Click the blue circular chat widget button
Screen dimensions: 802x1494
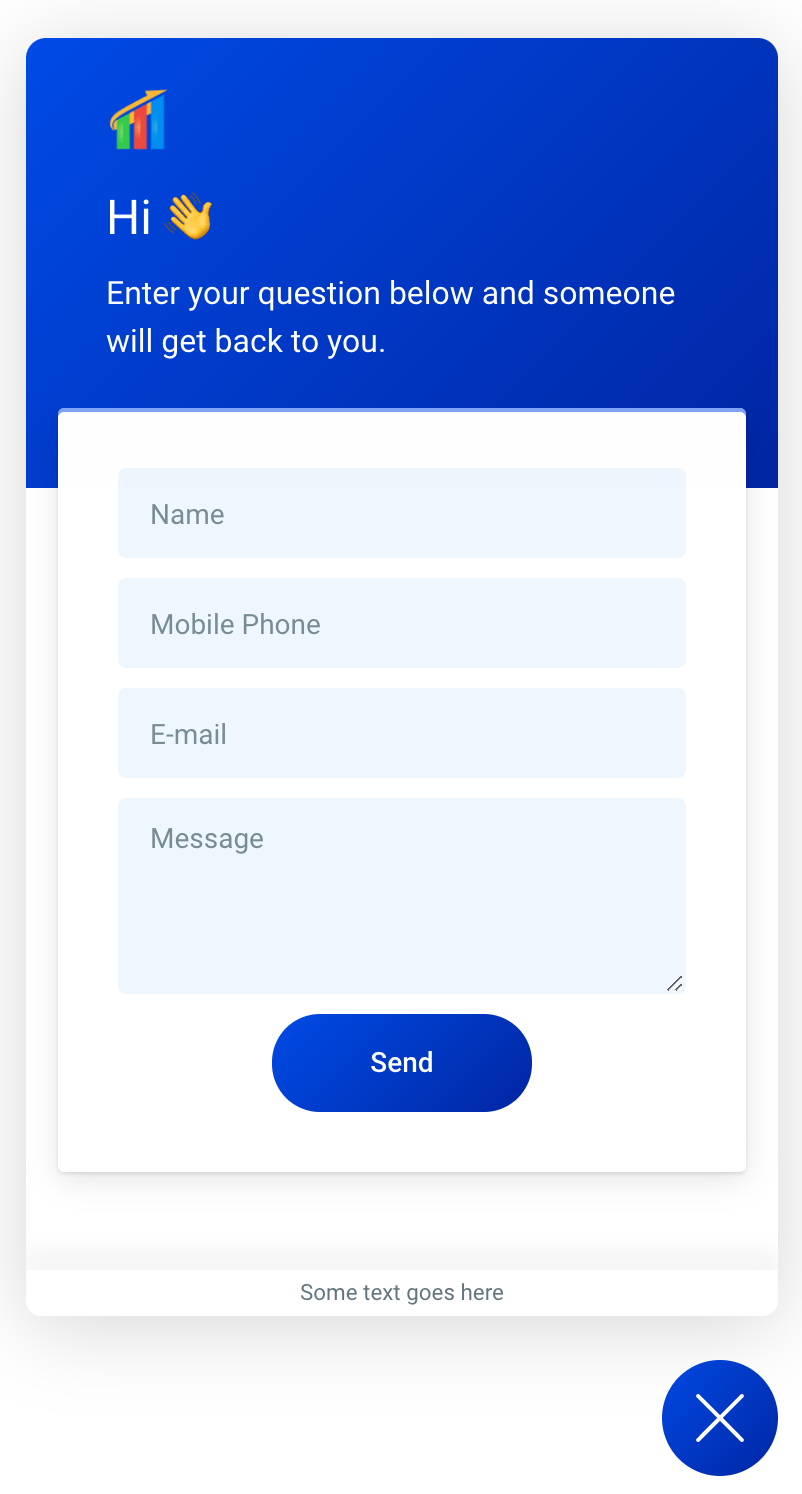719,1417
